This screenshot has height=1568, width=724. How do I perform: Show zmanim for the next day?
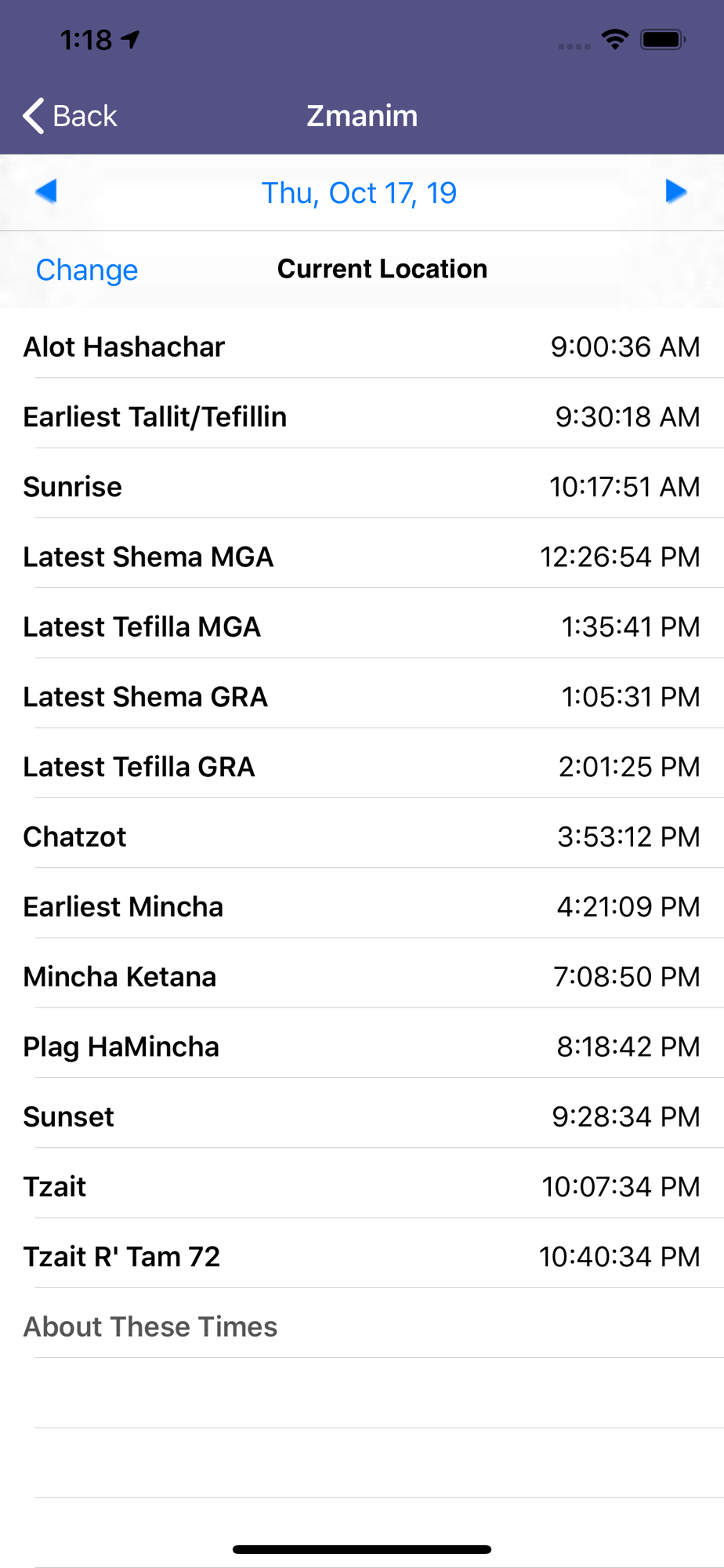[675, 191]
